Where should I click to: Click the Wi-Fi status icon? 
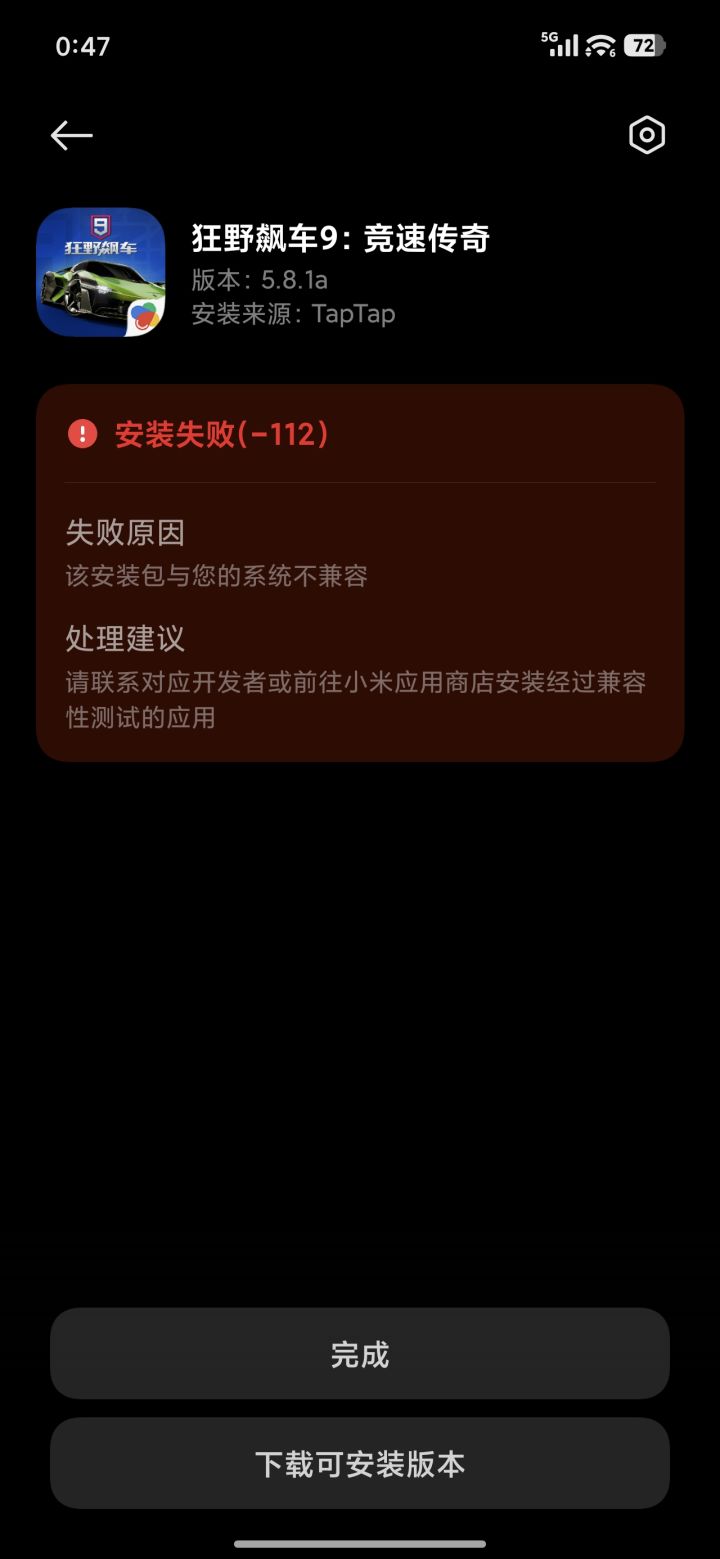[x=599, y=45]
